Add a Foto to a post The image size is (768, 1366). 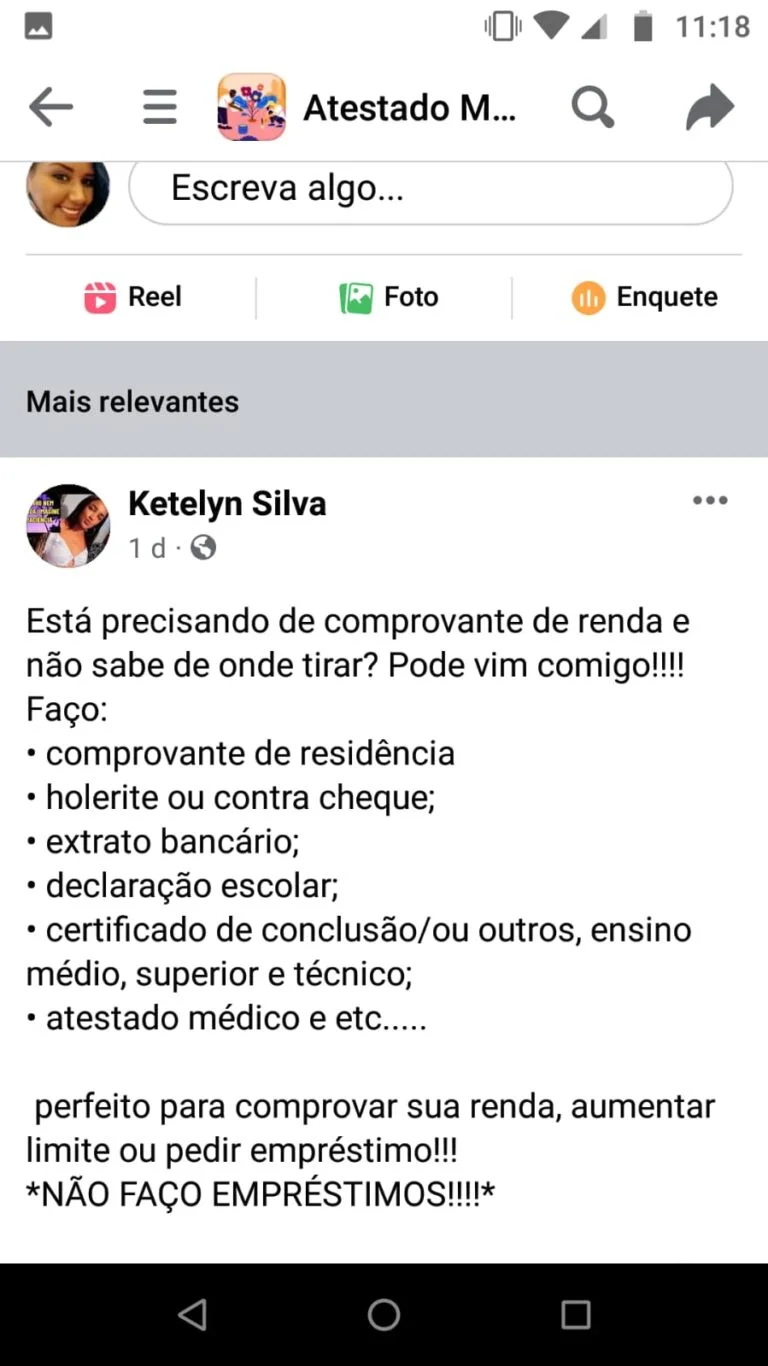pyautogui.click(x=389, y=297)
